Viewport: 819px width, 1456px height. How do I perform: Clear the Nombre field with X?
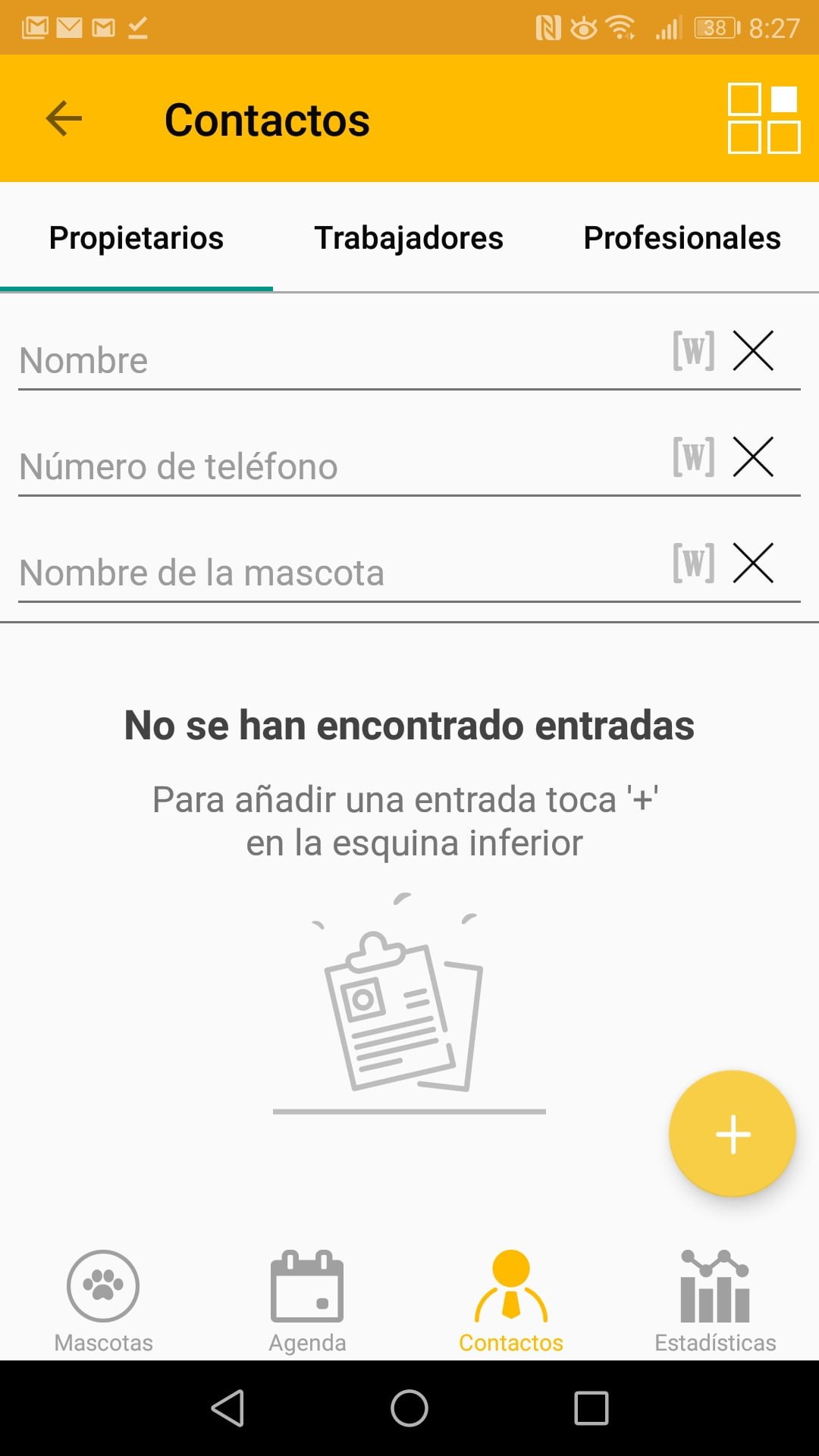pos(753,350)
